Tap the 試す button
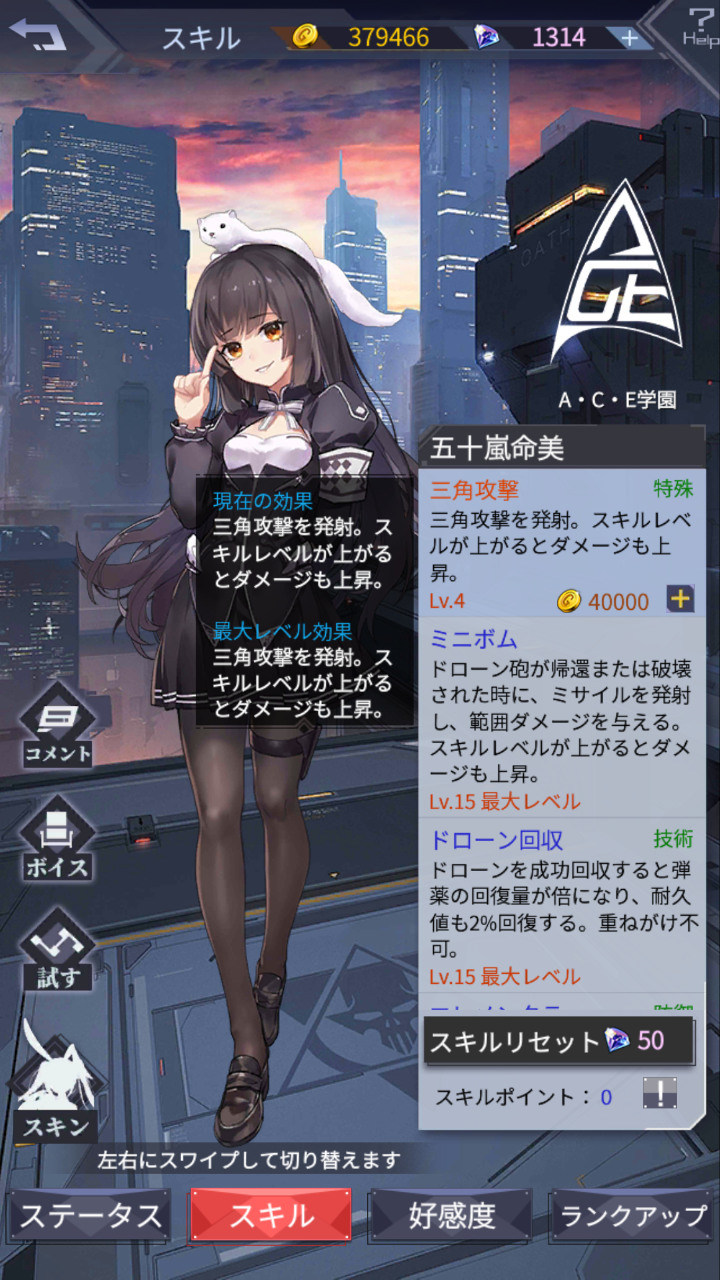Image resolution: width=720 pixels, height=1280 pixels. click(57, 953)
